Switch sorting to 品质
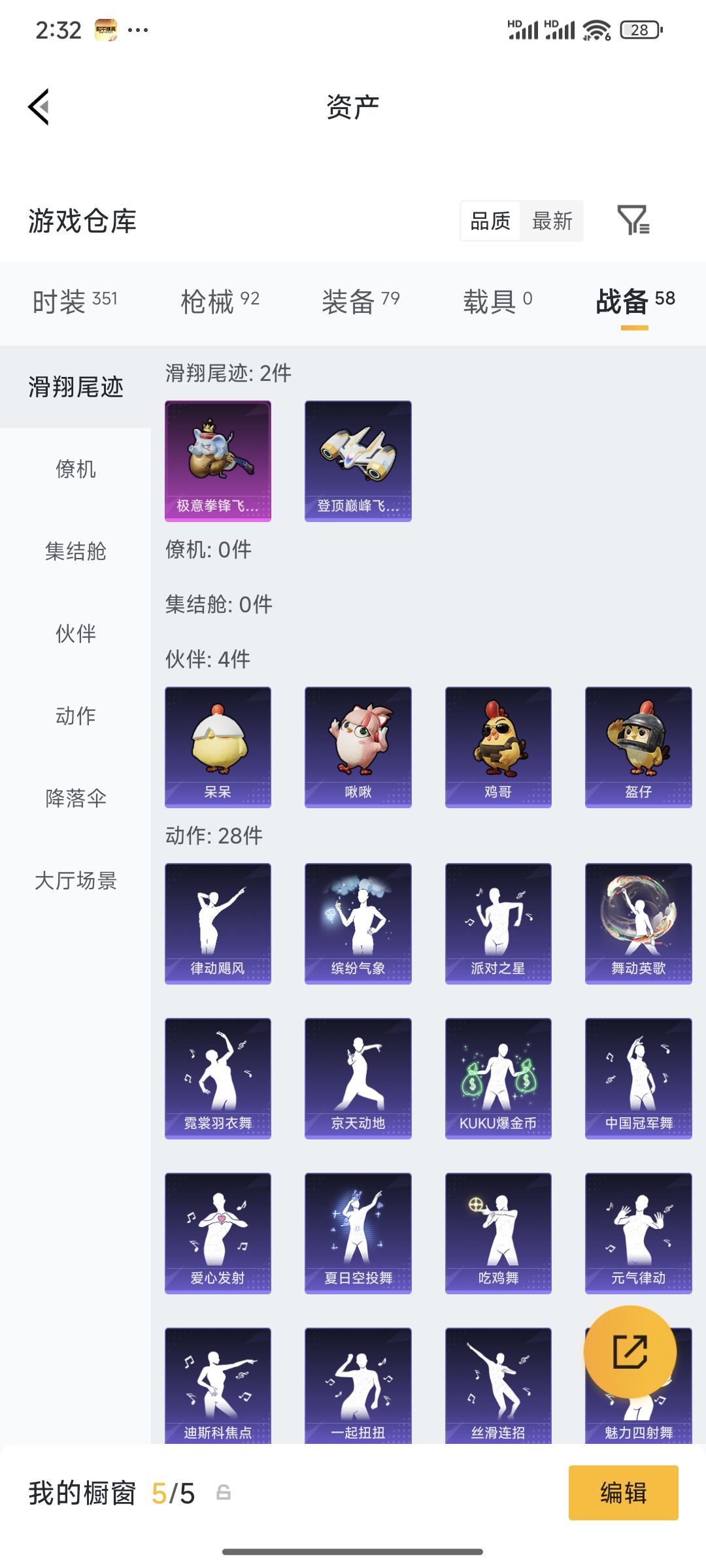Screen dimensions: 706x1568 (x=492, y=221)
